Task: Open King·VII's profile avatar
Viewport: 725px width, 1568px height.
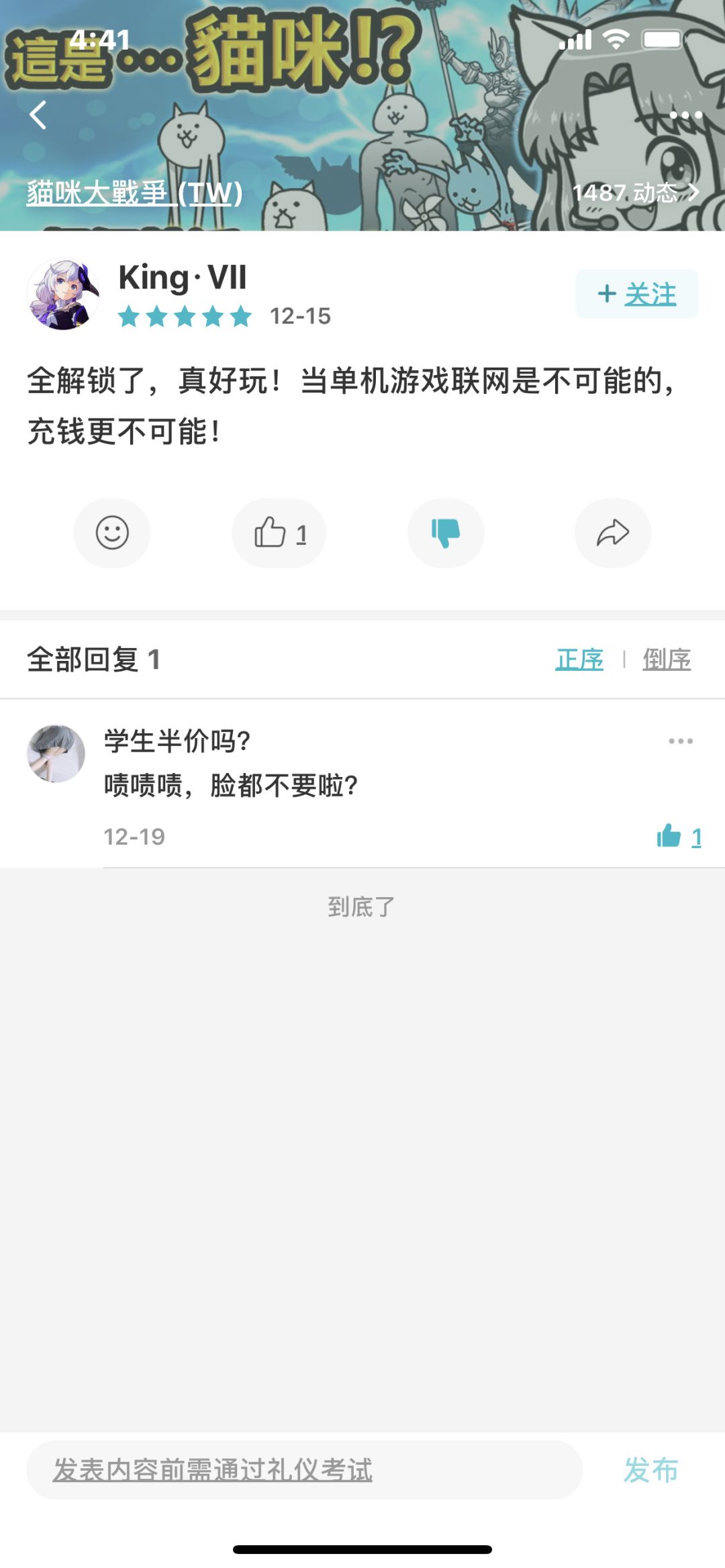Action: (63, 294)
